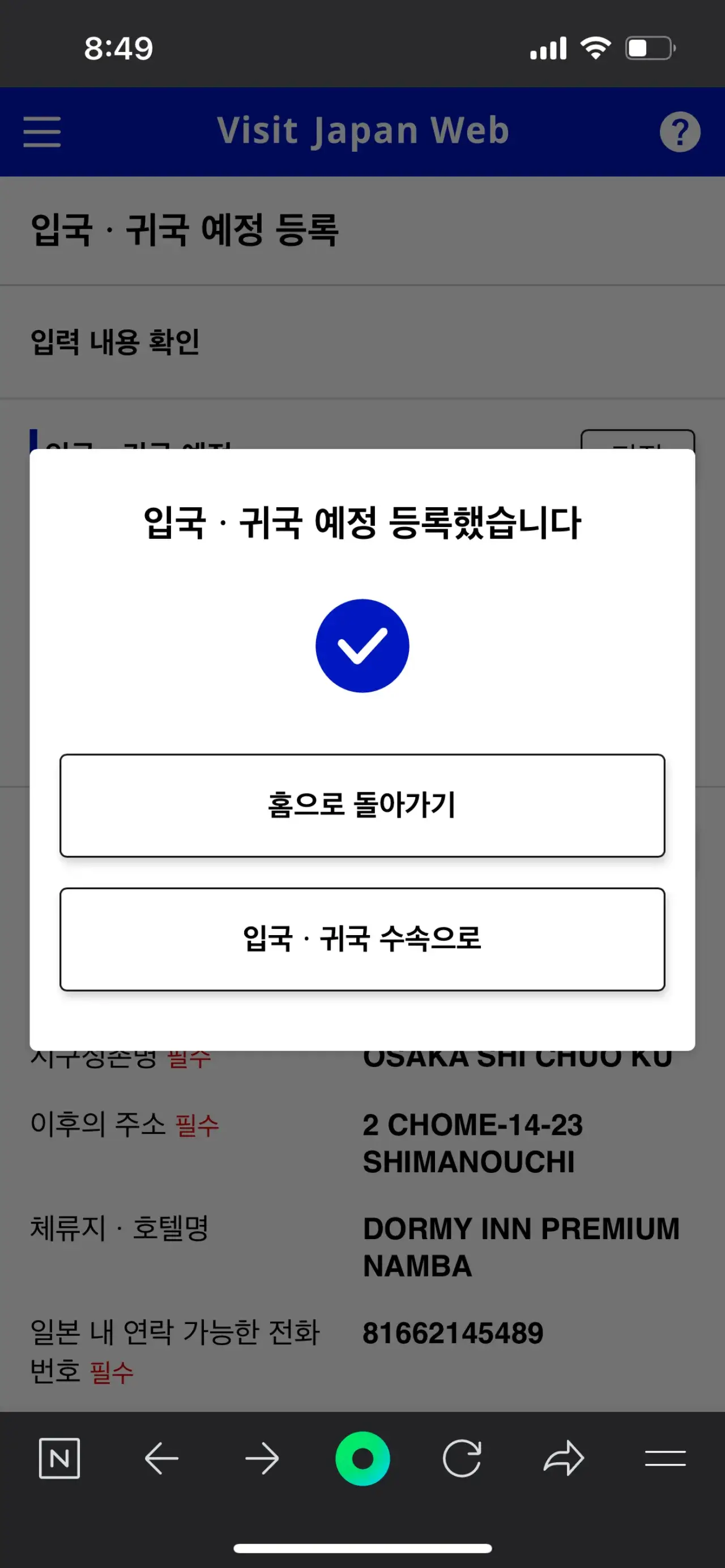Go forward in the browser
Image resolution: width=725 pixels, height=1568 pixels.
point(262,1458)
